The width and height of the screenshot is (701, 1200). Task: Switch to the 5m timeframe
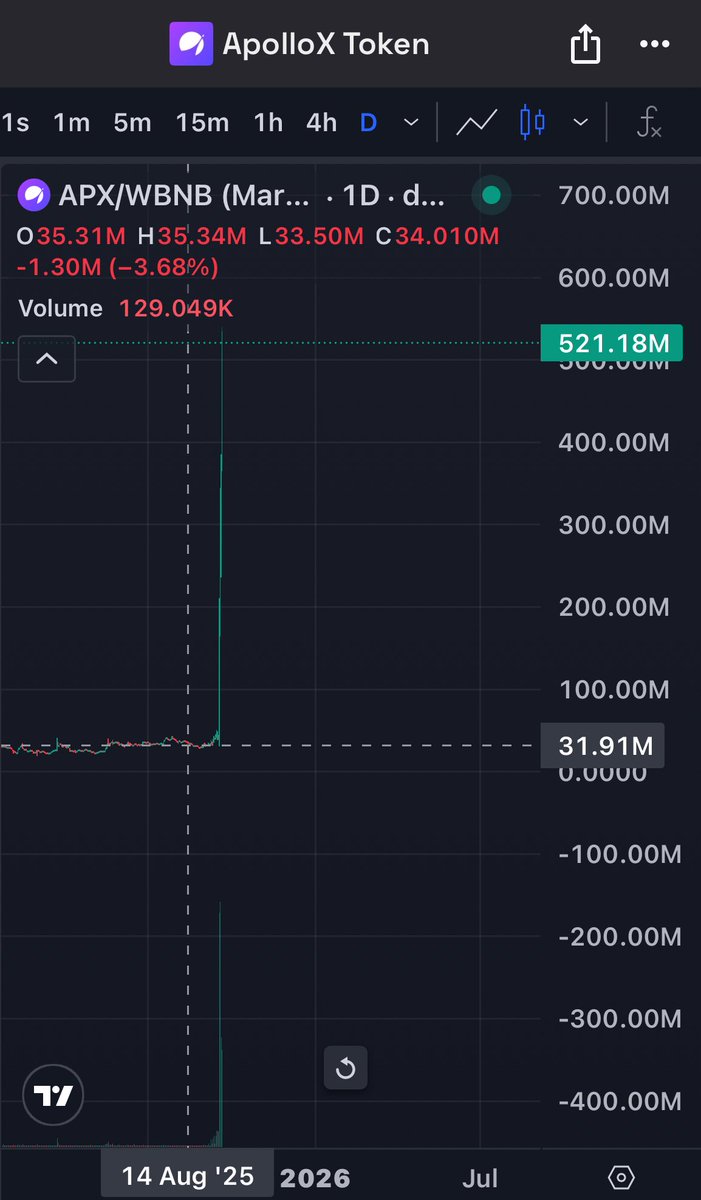point(132,123)
